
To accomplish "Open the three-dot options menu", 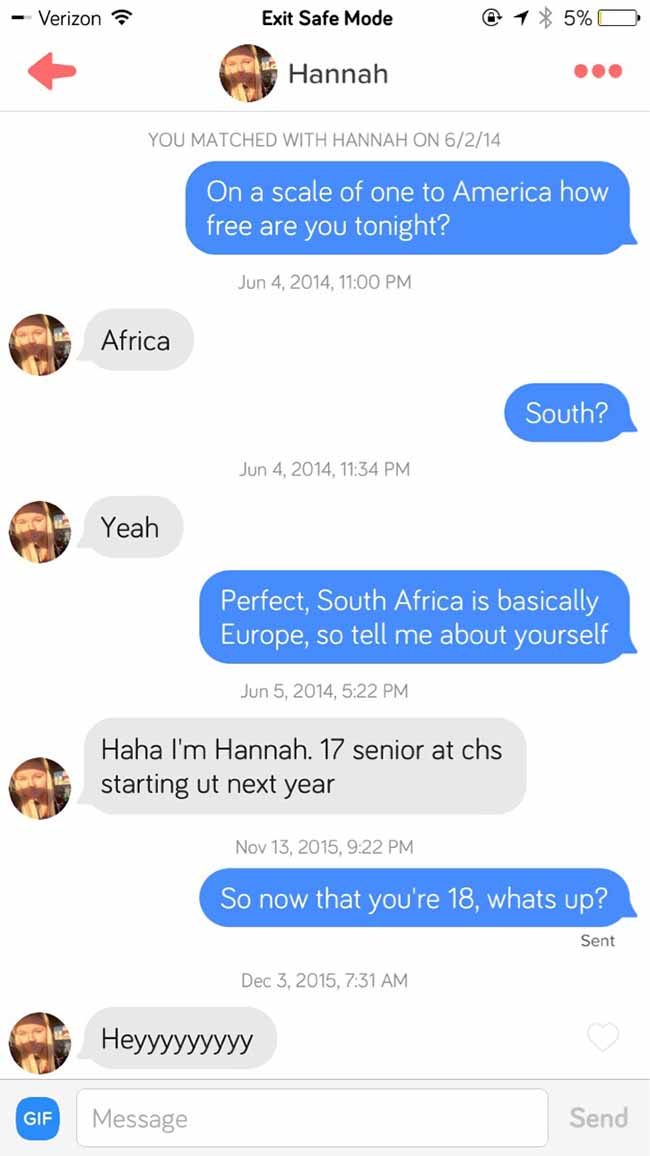I will point(598,72).
